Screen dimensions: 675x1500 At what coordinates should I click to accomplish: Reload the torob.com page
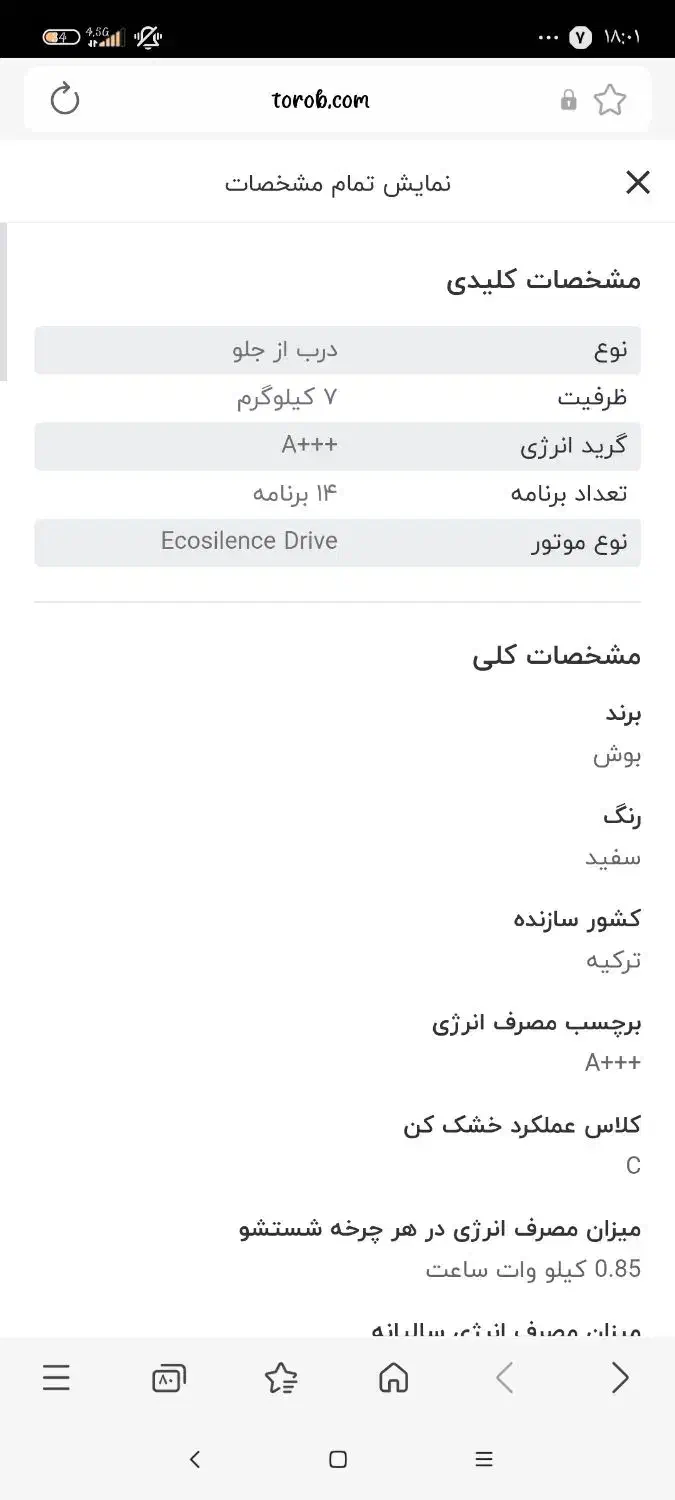click(x=65, y=99)
